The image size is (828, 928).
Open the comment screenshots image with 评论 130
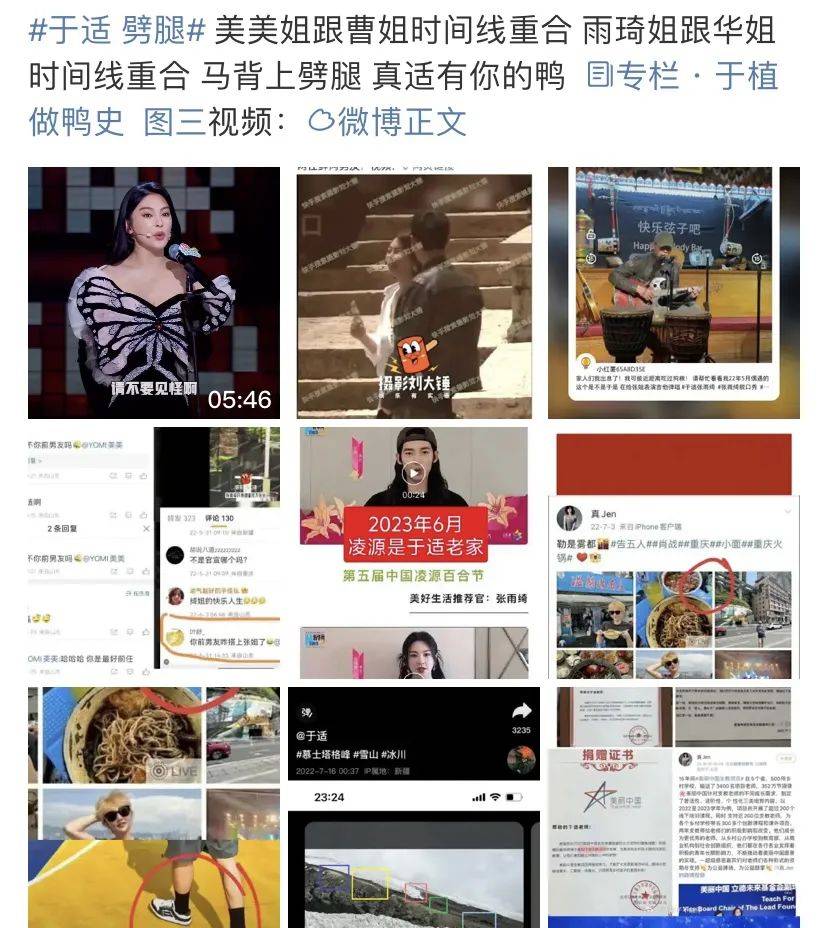[x=153, y=548]
